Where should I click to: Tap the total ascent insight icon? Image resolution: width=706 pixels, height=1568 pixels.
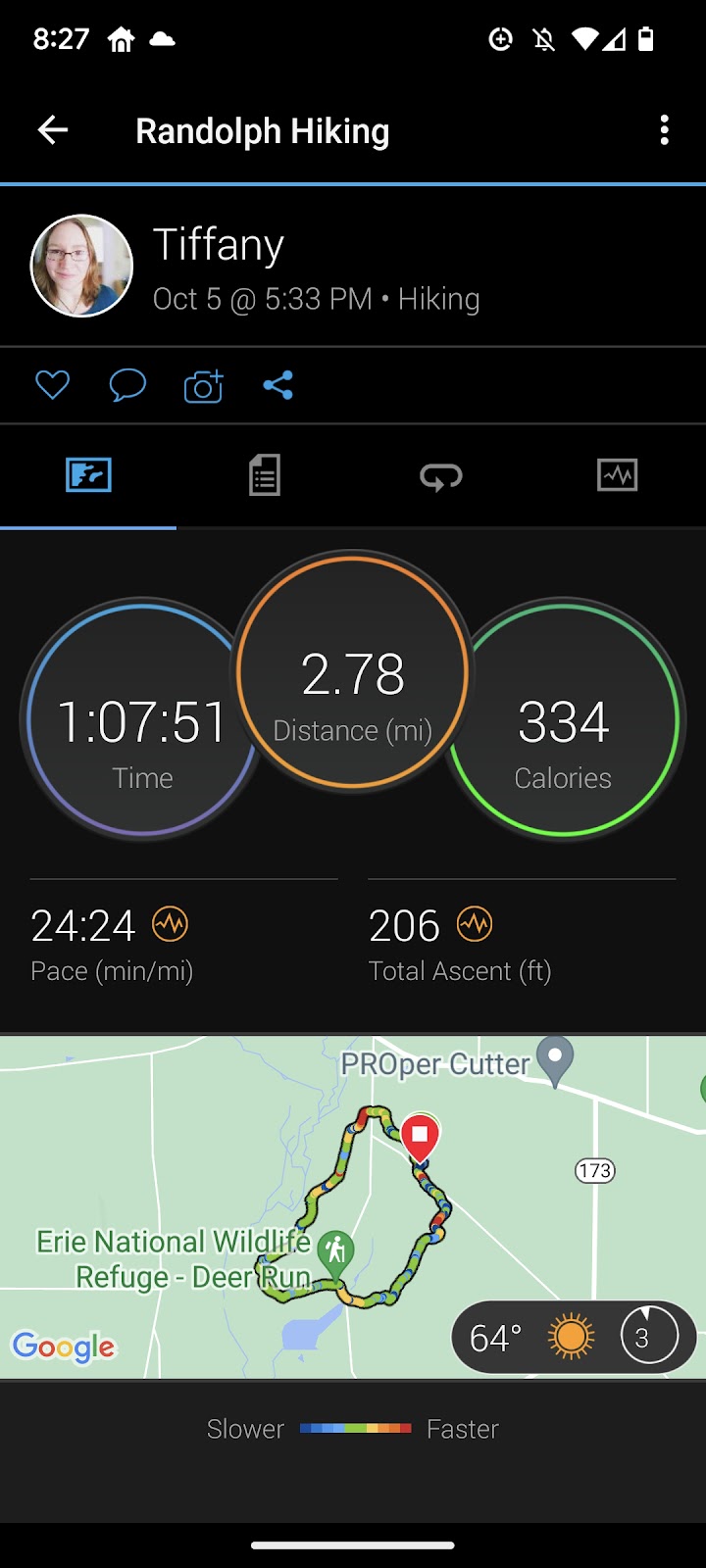(475, 924)
